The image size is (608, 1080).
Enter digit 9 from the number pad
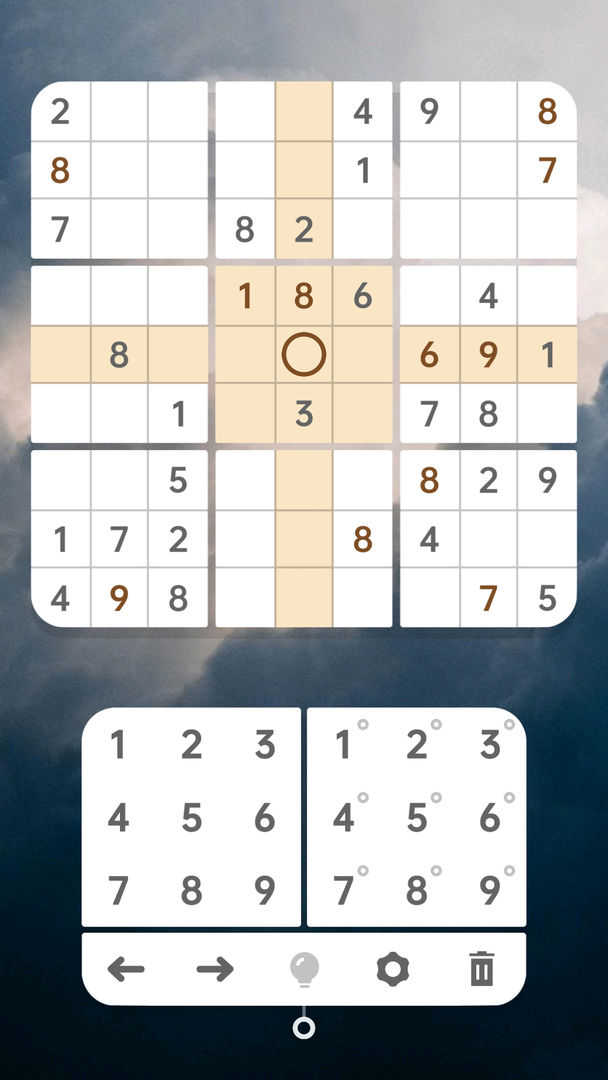point(264,890)
